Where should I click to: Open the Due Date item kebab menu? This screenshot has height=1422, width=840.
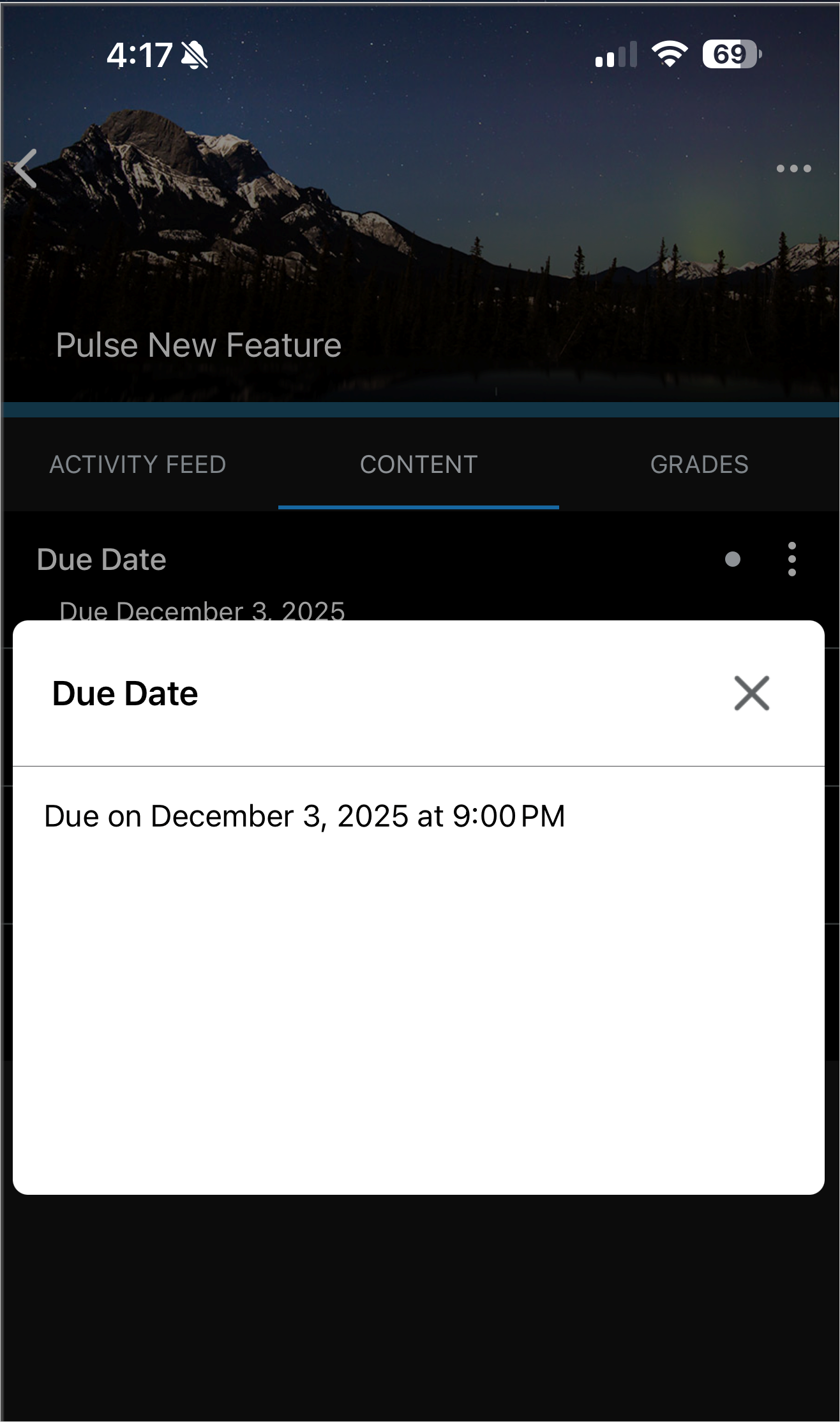tap(791, 558)
